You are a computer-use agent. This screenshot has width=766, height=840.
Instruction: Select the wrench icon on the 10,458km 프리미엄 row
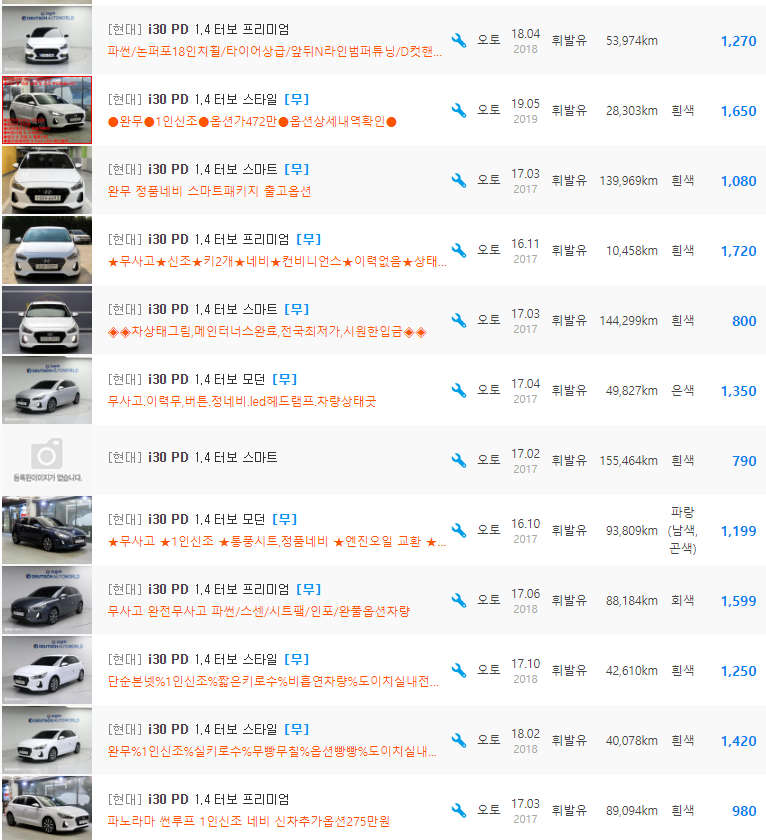tap(459, 250)
